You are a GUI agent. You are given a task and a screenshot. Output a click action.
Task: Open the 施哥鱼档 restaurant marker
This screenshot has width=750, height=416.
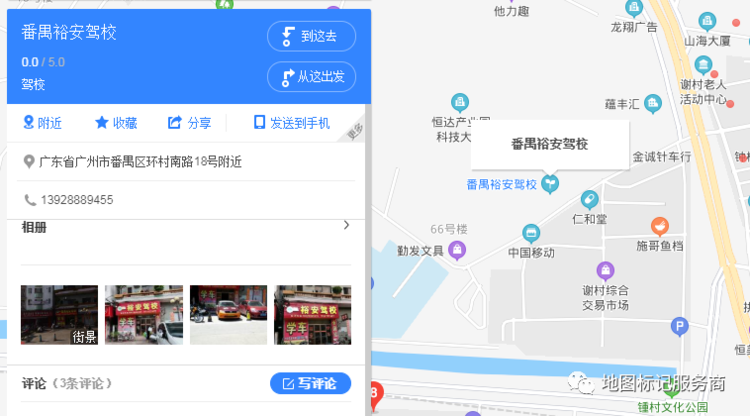659,225
